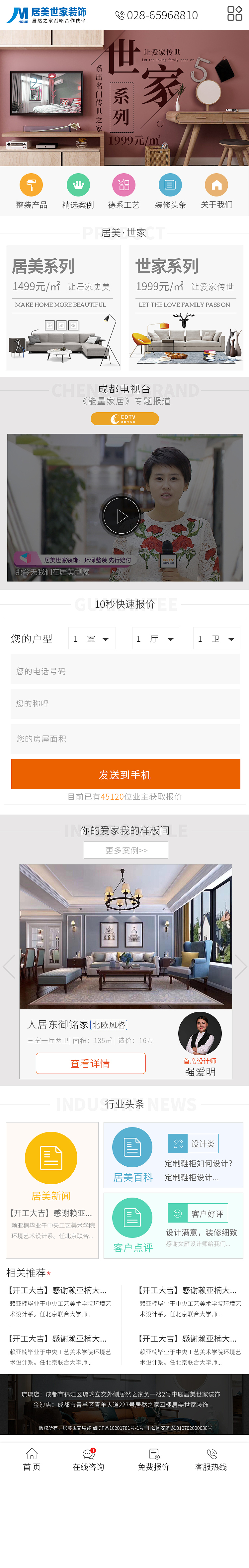
Task: Open 更多案例 link
Action: tap(126, 850)
